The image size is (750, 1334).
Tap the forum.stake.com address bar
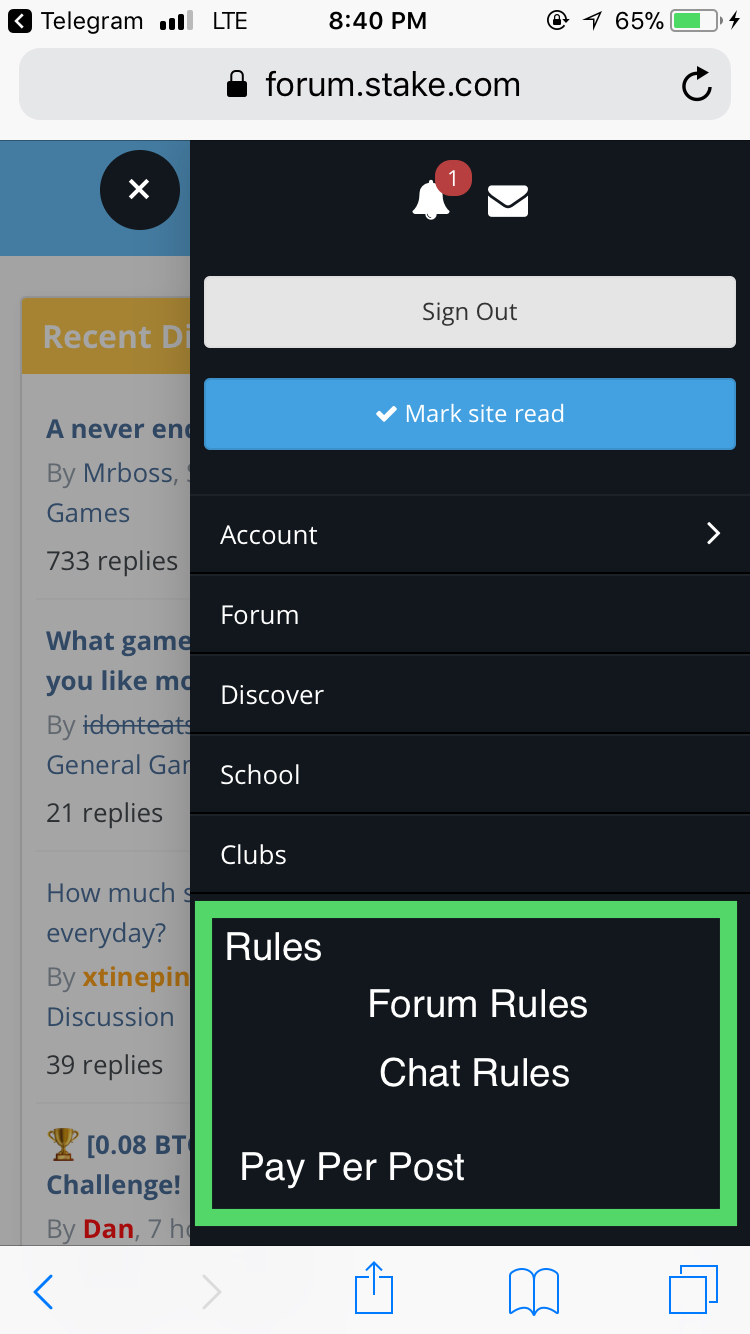375,85
